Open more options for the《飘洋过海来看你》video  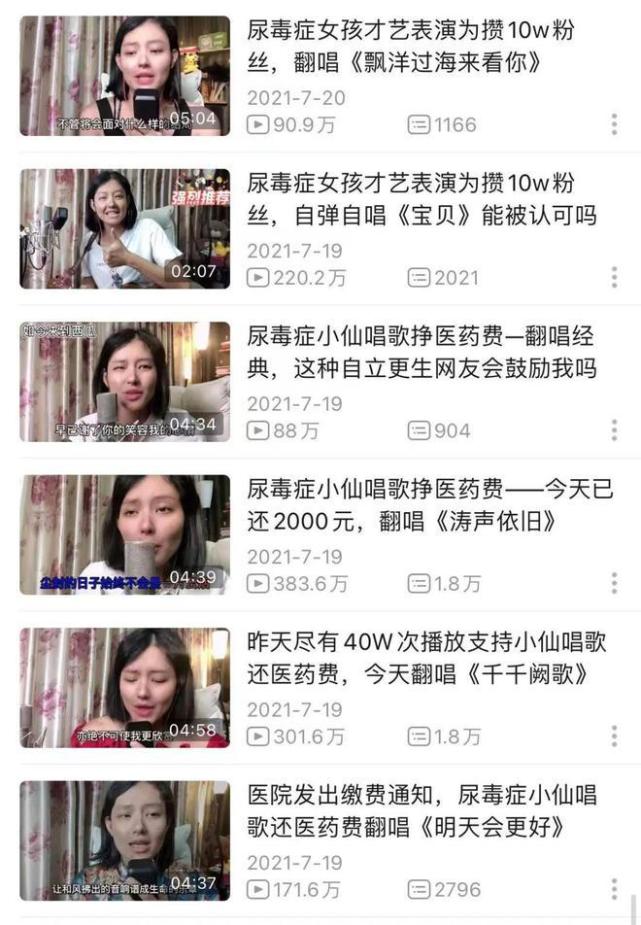click(x=613, y=124)
